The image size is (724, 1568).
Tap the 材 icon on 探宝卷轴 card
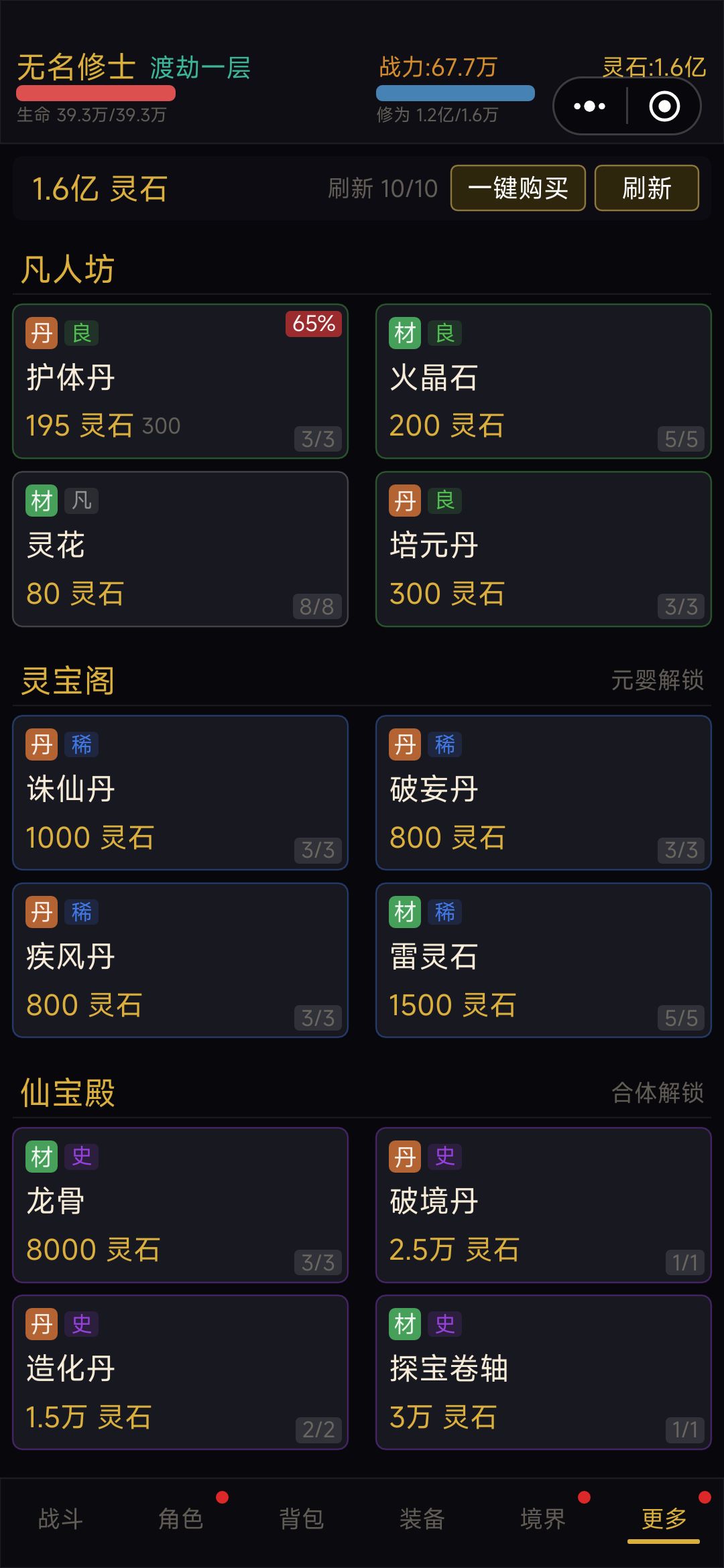click(x=404, y=1324)
